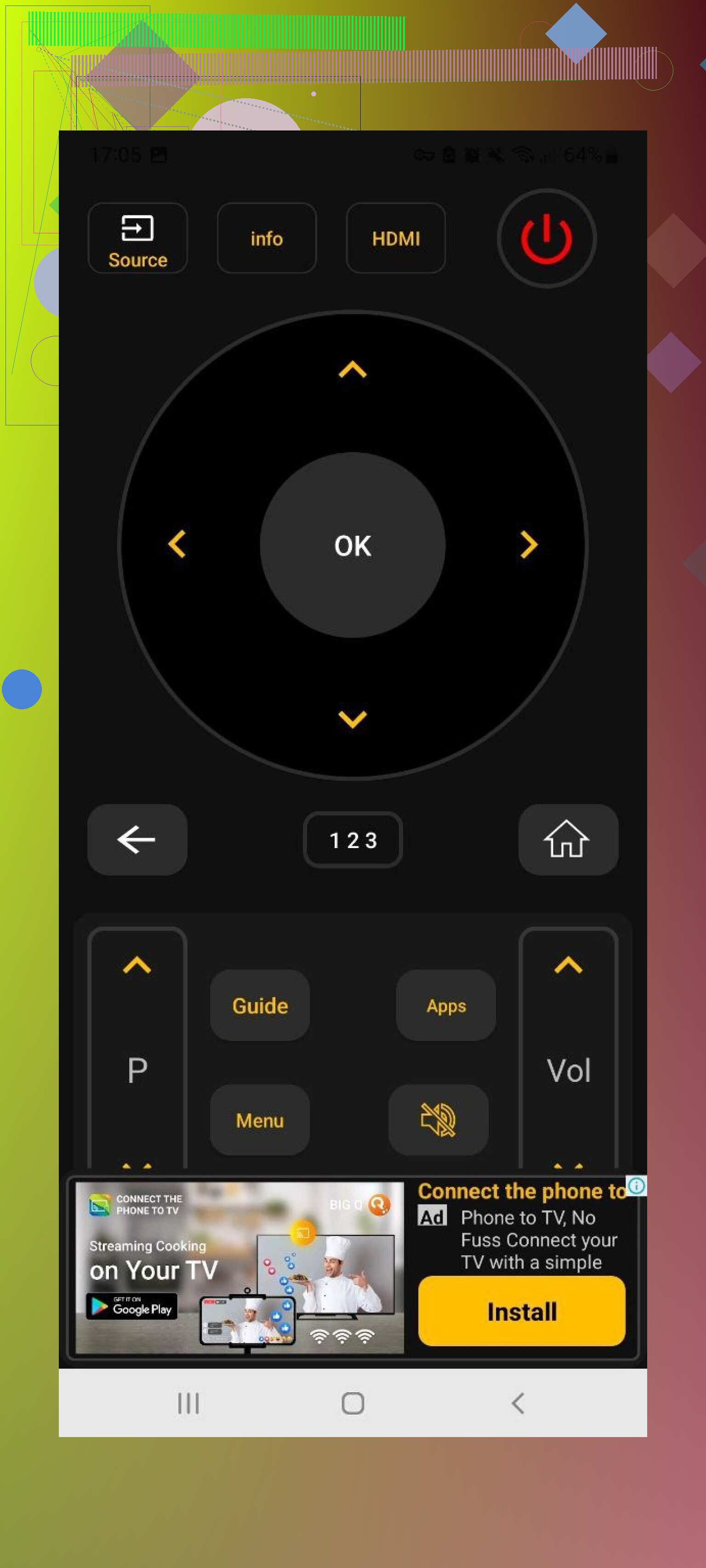Mute the TV sound
The image size is (706, 1568).
click(x=438, y=1120)
